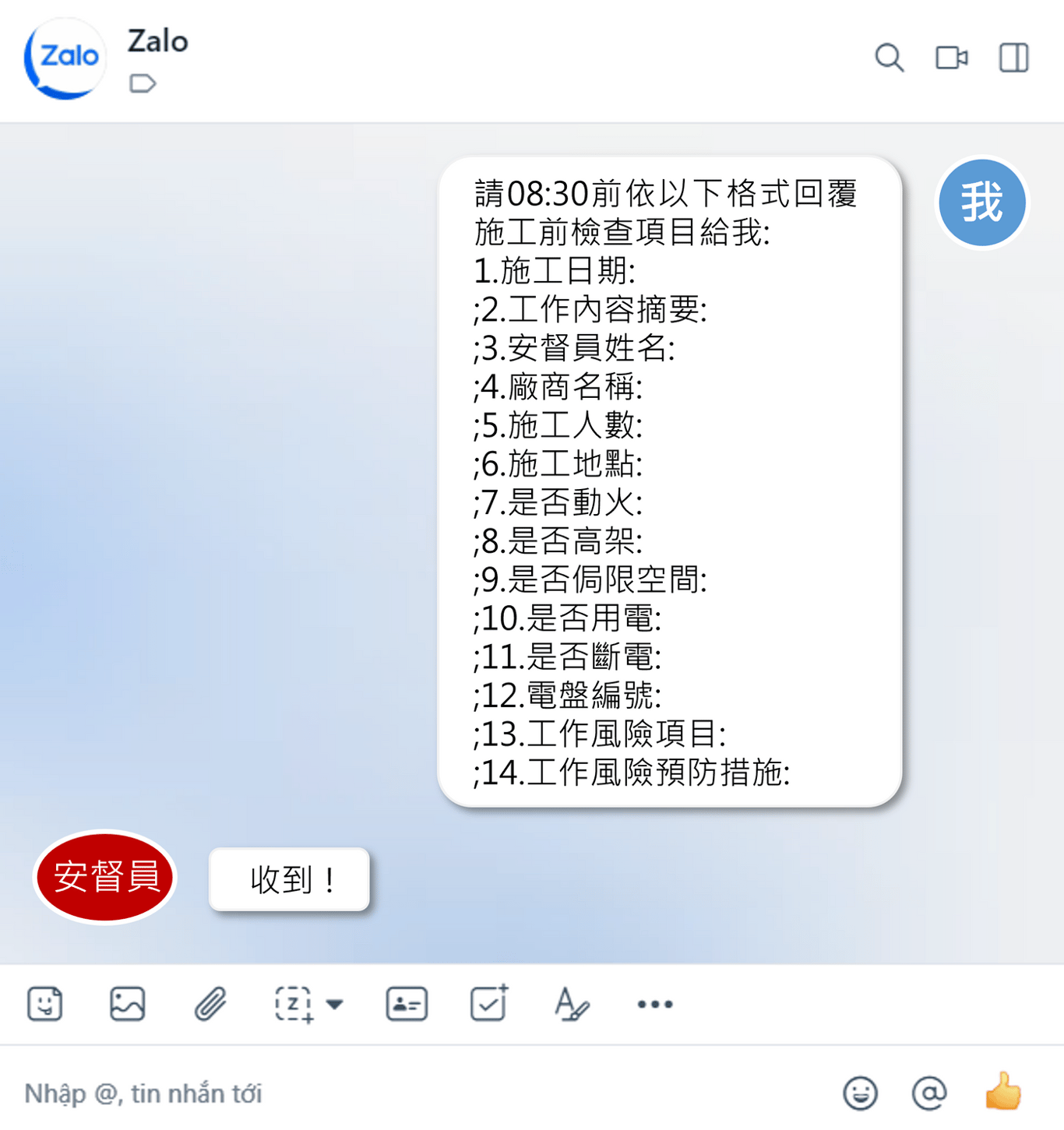Open the Zalo profile avatar
1064x1130 pixels.
click(x=65, y=58)
